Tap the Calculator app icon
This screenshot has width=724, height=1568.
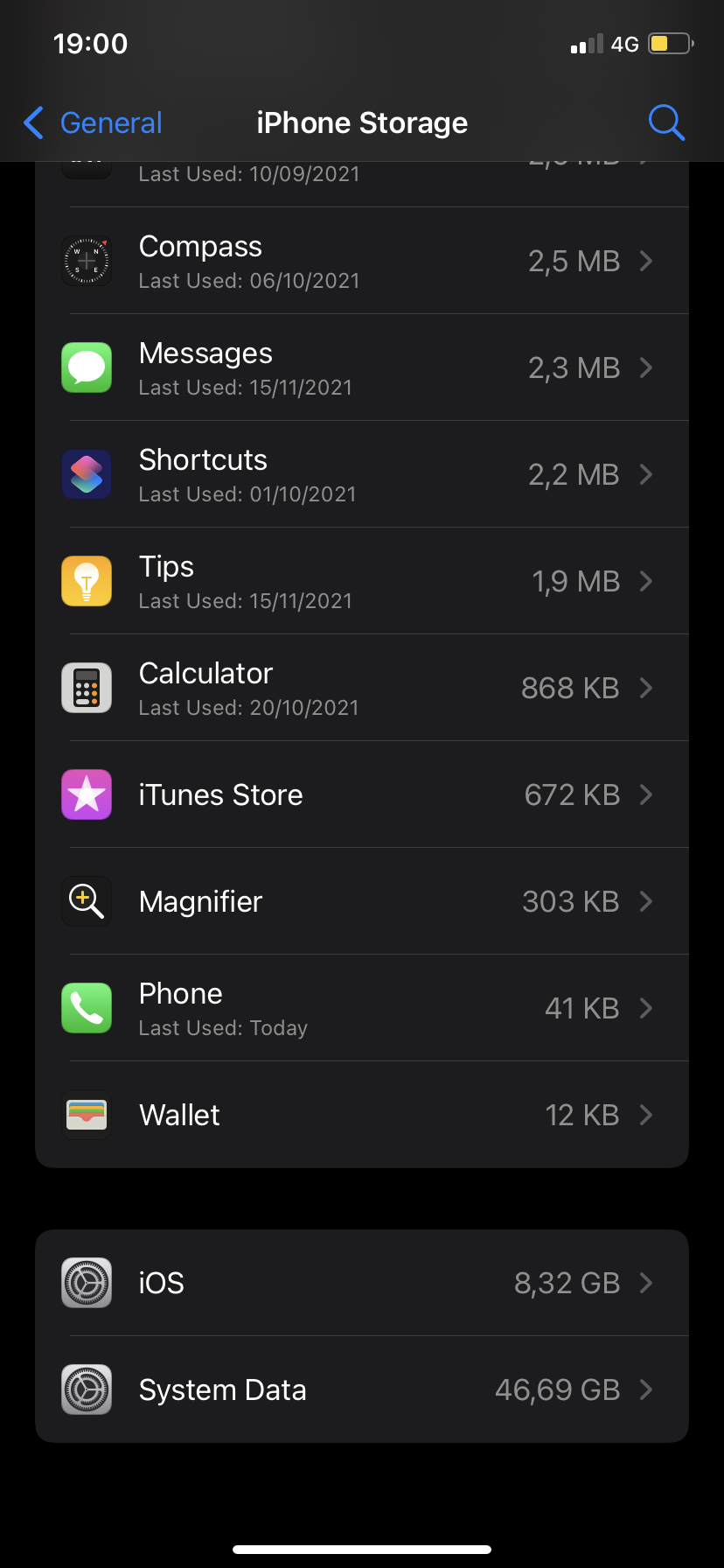click(x=86, y=688)
